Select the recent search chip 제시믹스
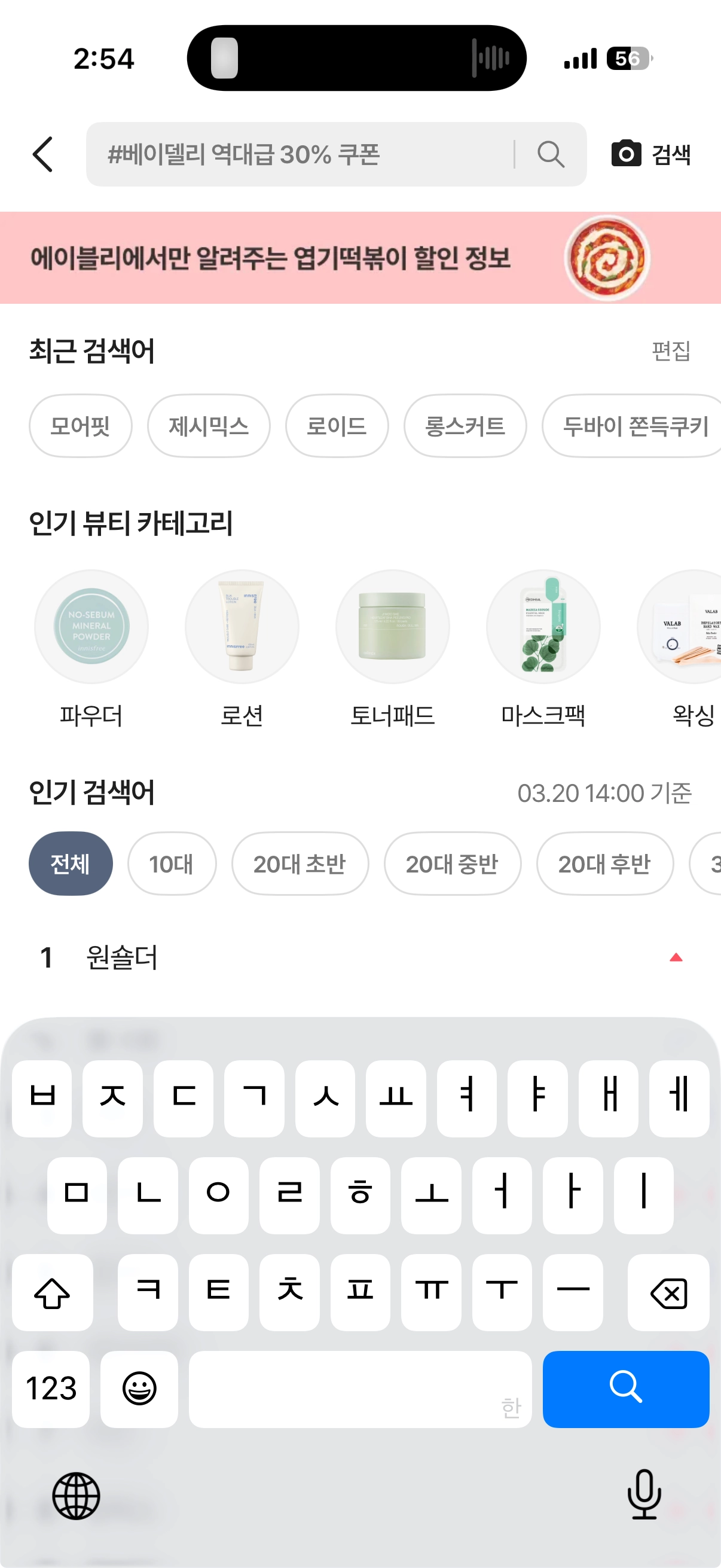This screenshot has height=1568, width=721. click(x=209, y=426)
